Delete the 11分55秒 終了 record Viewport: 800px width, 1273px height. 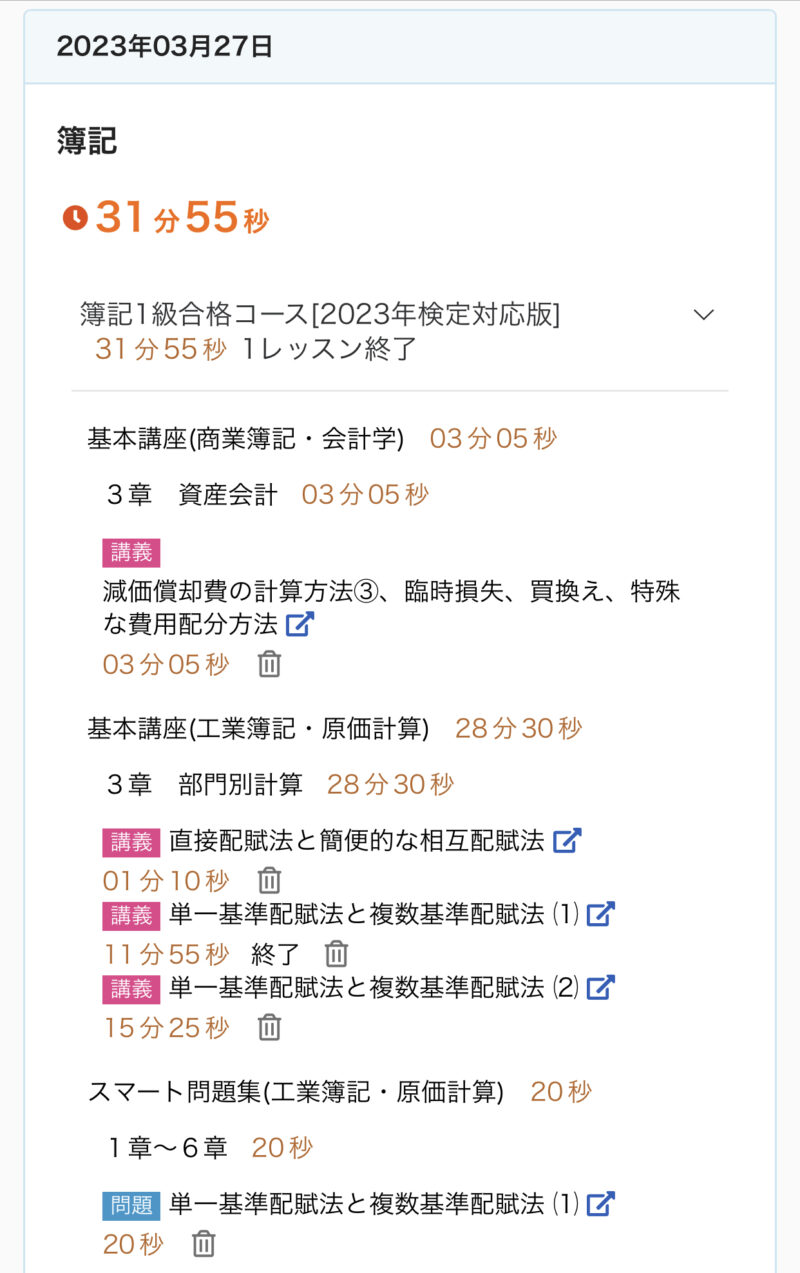[x=337, y=954]
